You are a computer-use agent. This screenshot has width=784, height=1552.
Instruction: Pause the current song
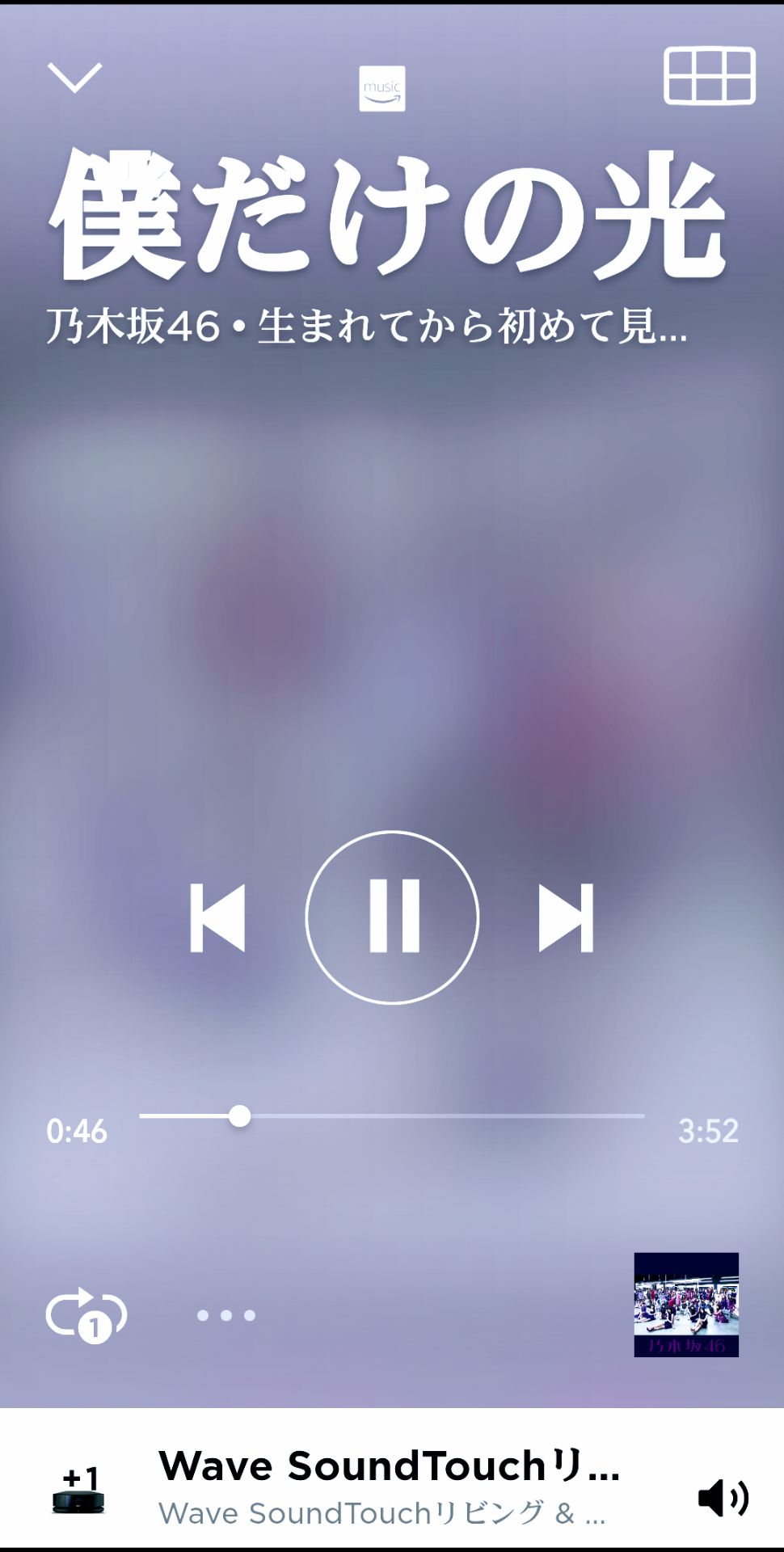point(392,917)
